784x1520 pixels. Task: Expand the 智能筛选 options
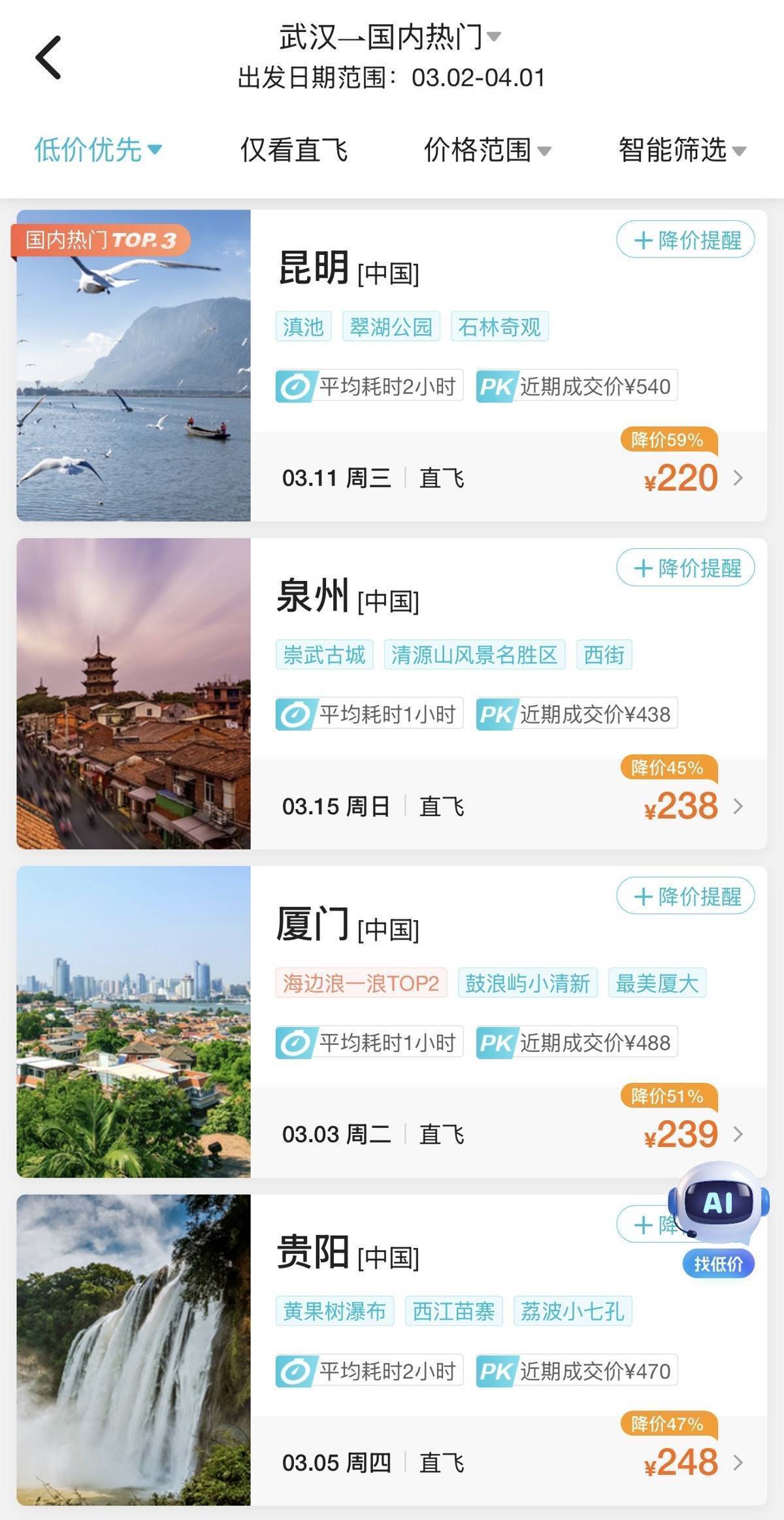[x=682, y=150]
